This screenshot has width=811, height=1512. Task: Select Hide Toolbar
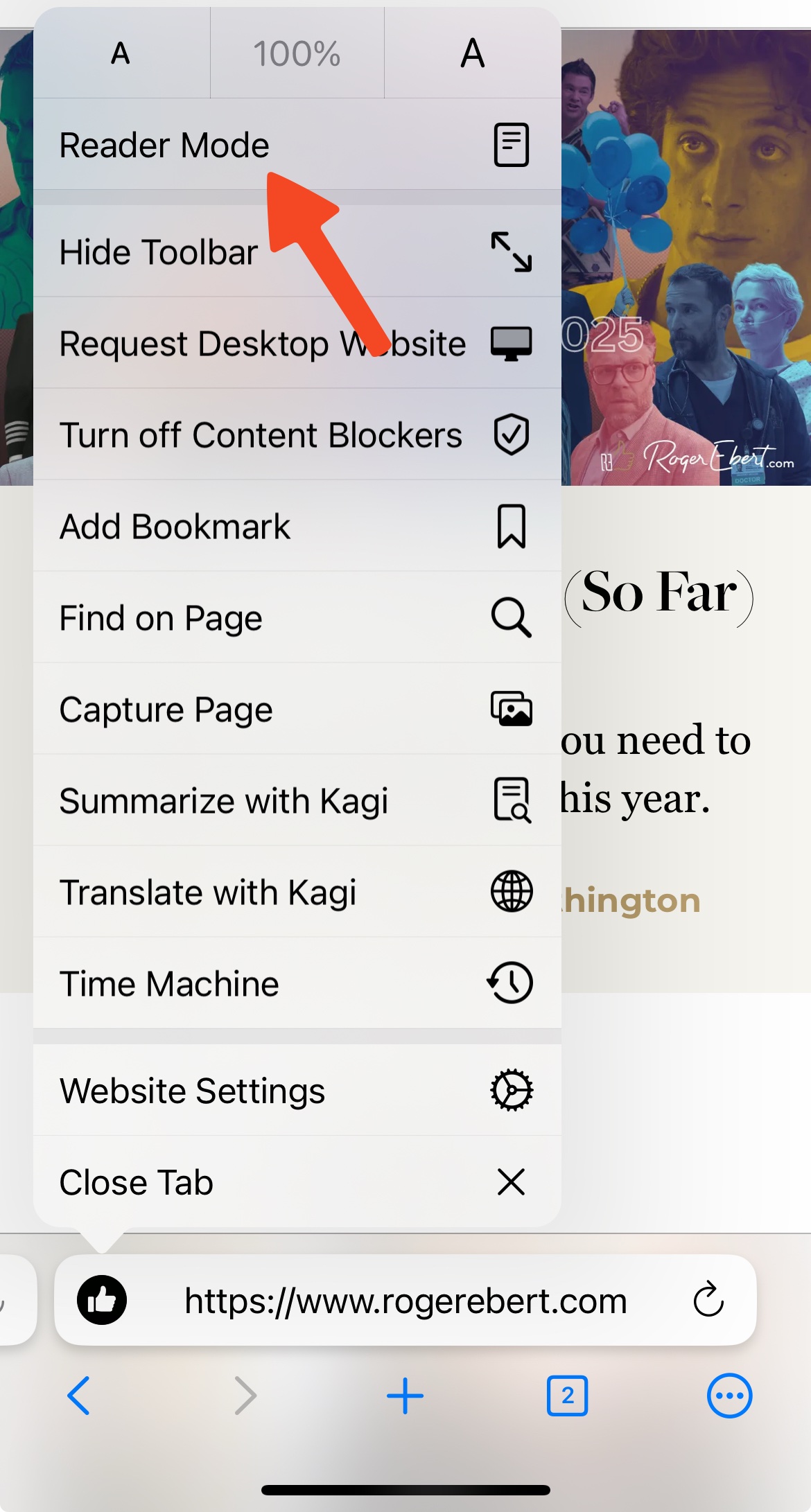click(297, 252)
